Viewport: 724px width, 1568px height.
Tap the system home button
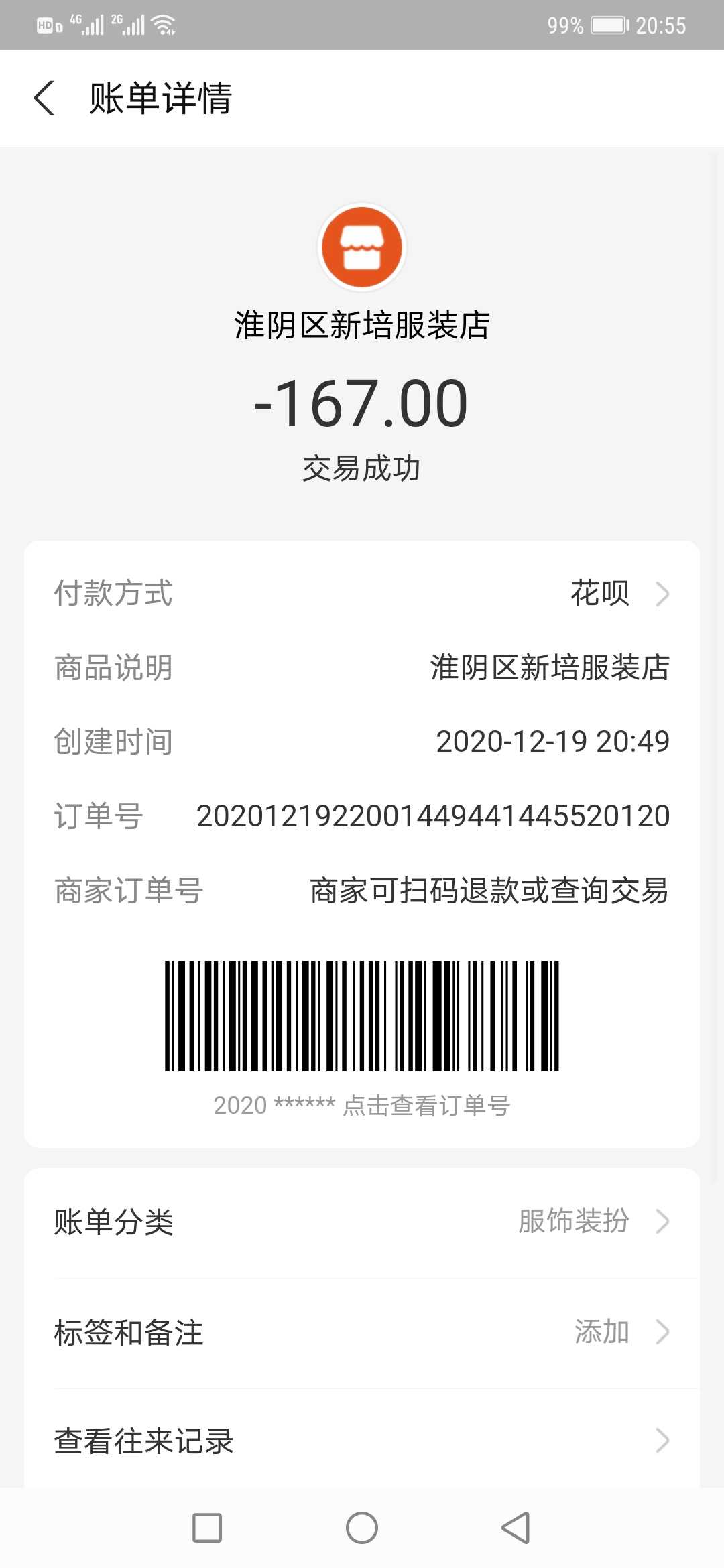[362, 1528]
